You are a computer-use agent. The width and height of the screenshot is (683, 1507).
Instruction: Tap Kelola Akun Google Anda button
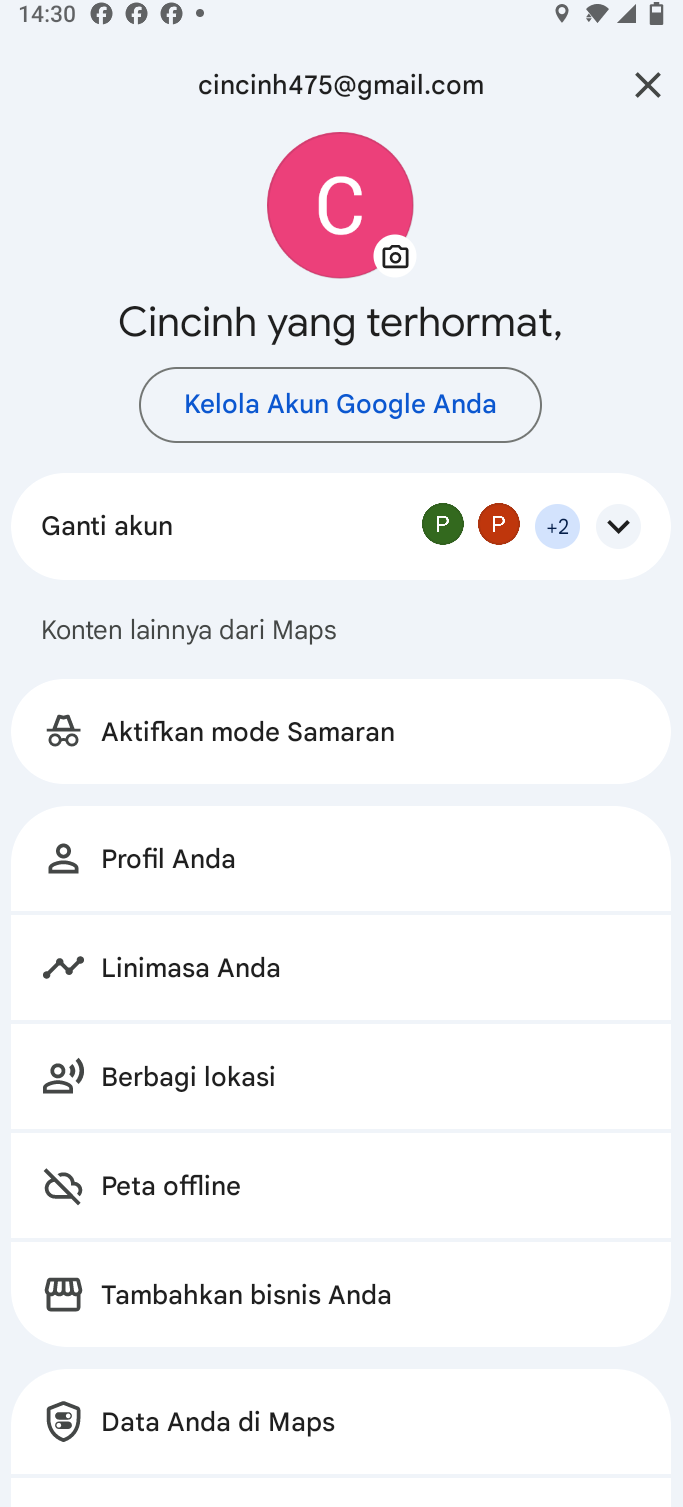pyautogui.click(x=340, y=405)
